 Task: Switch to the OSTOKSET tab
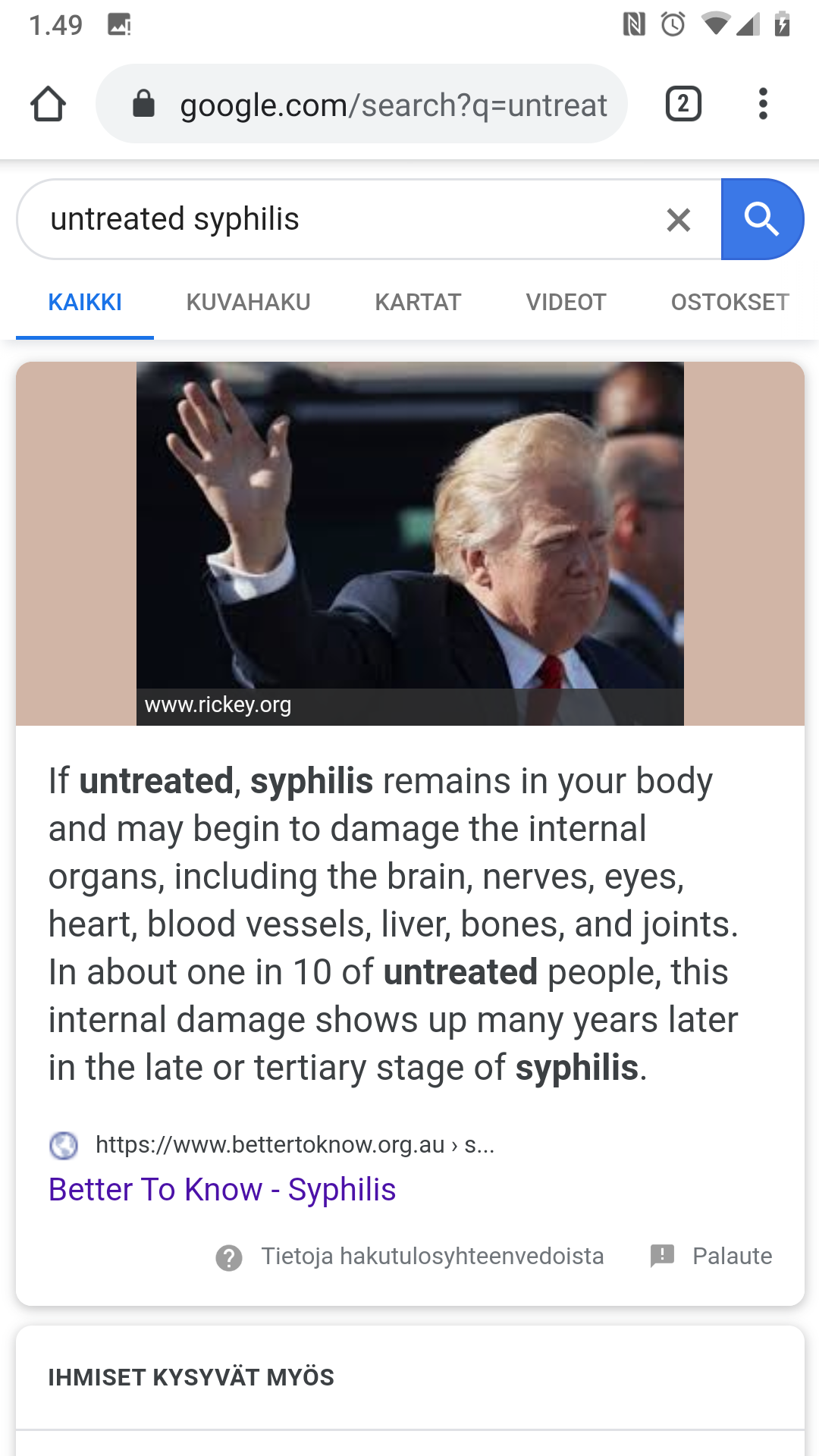tap(730, 303)
